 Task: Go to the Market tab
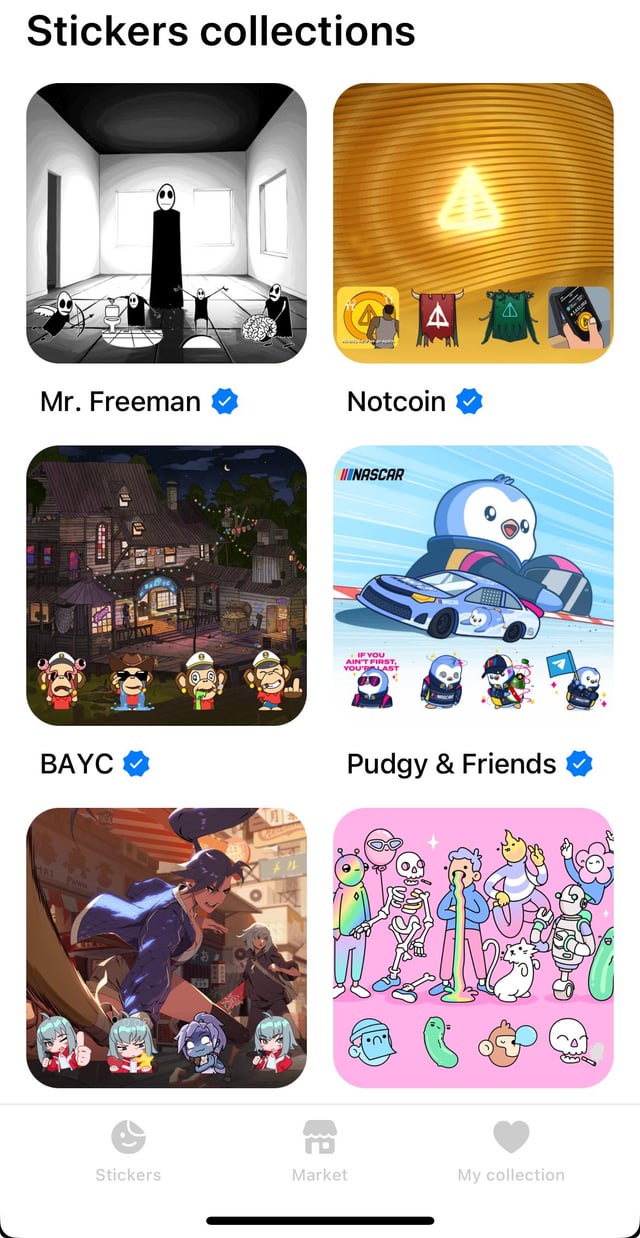point(320,1151)
